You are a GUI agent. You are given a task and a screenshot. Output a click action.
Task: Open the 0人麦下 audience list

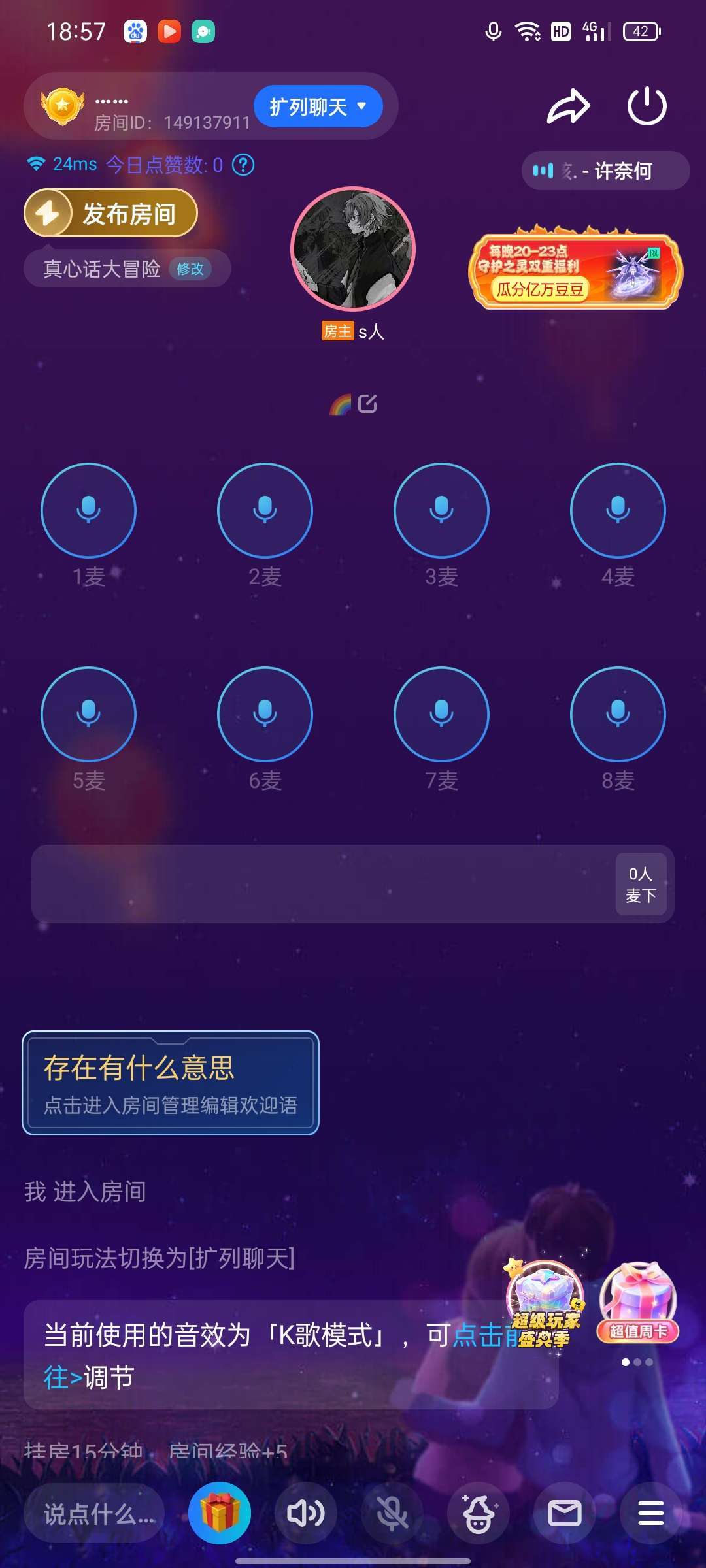[641, 884]
